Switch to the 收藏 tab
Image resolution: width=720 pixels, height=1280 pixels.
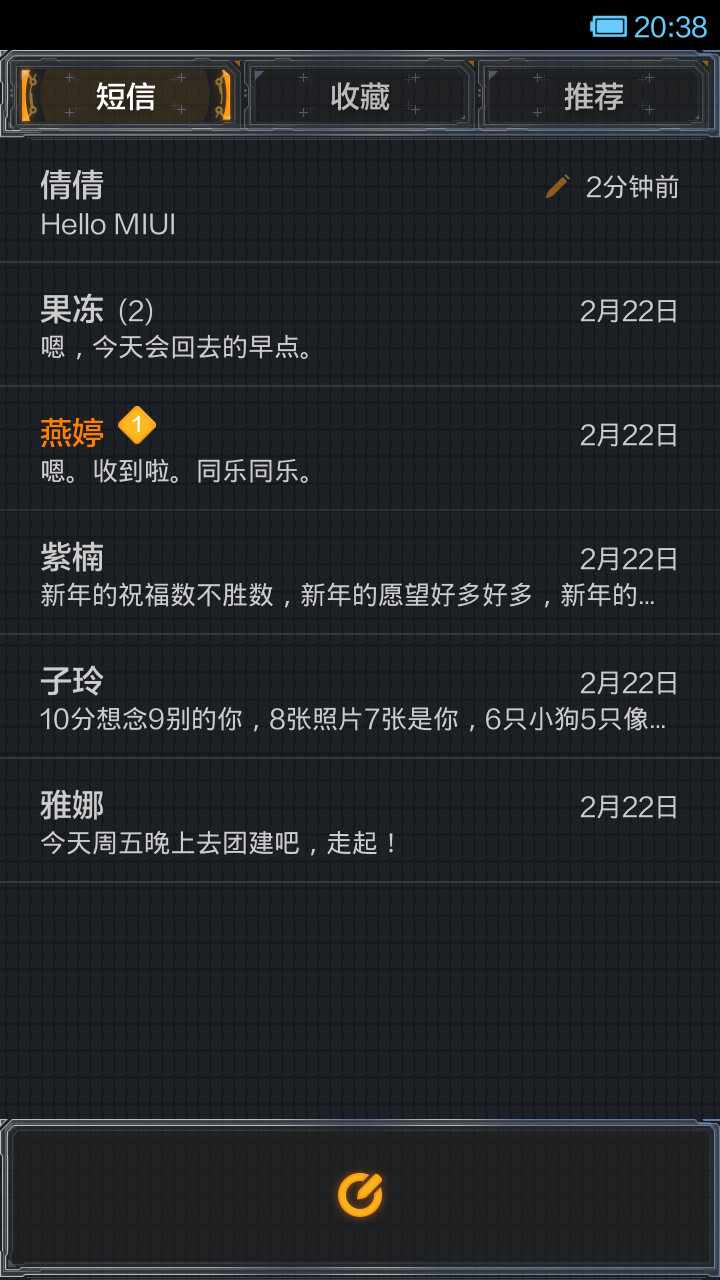360,96
